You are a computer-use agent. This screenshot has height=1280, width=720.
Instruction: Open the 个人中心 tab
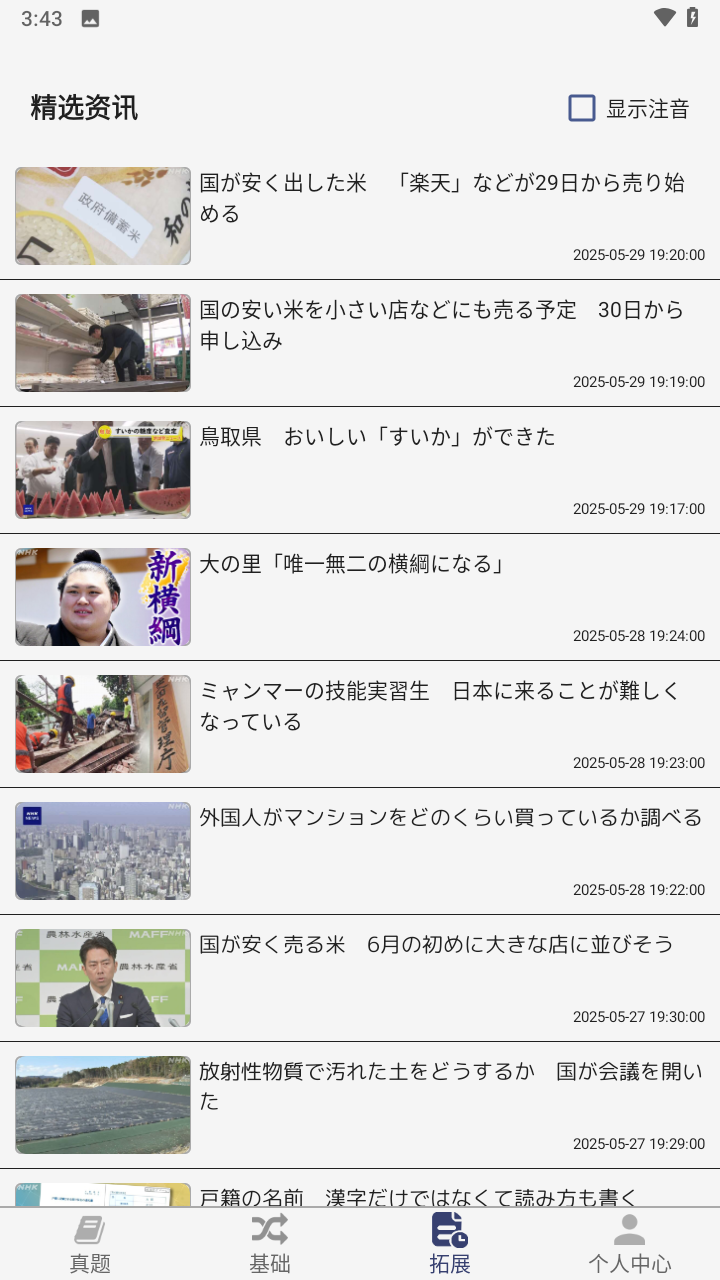[629, 1243]
